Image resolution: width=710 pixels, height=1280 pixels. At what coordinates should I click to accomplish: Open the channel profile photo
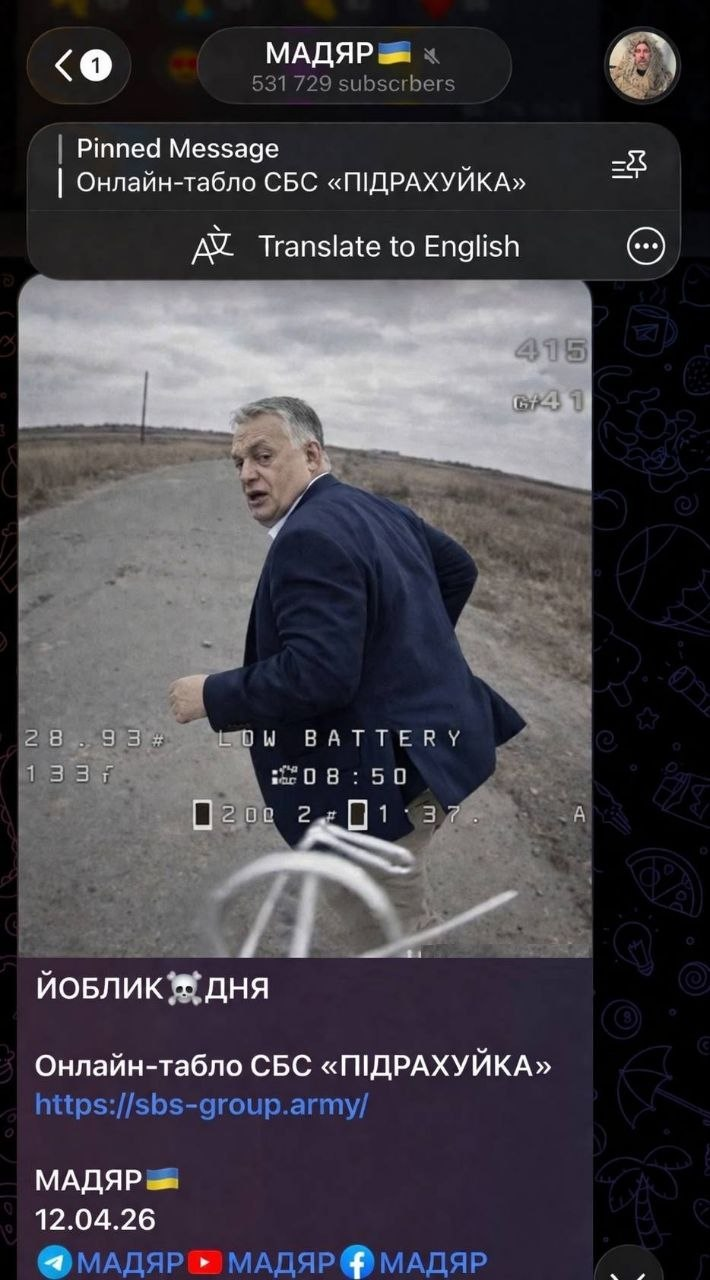[x=642, y=66]
